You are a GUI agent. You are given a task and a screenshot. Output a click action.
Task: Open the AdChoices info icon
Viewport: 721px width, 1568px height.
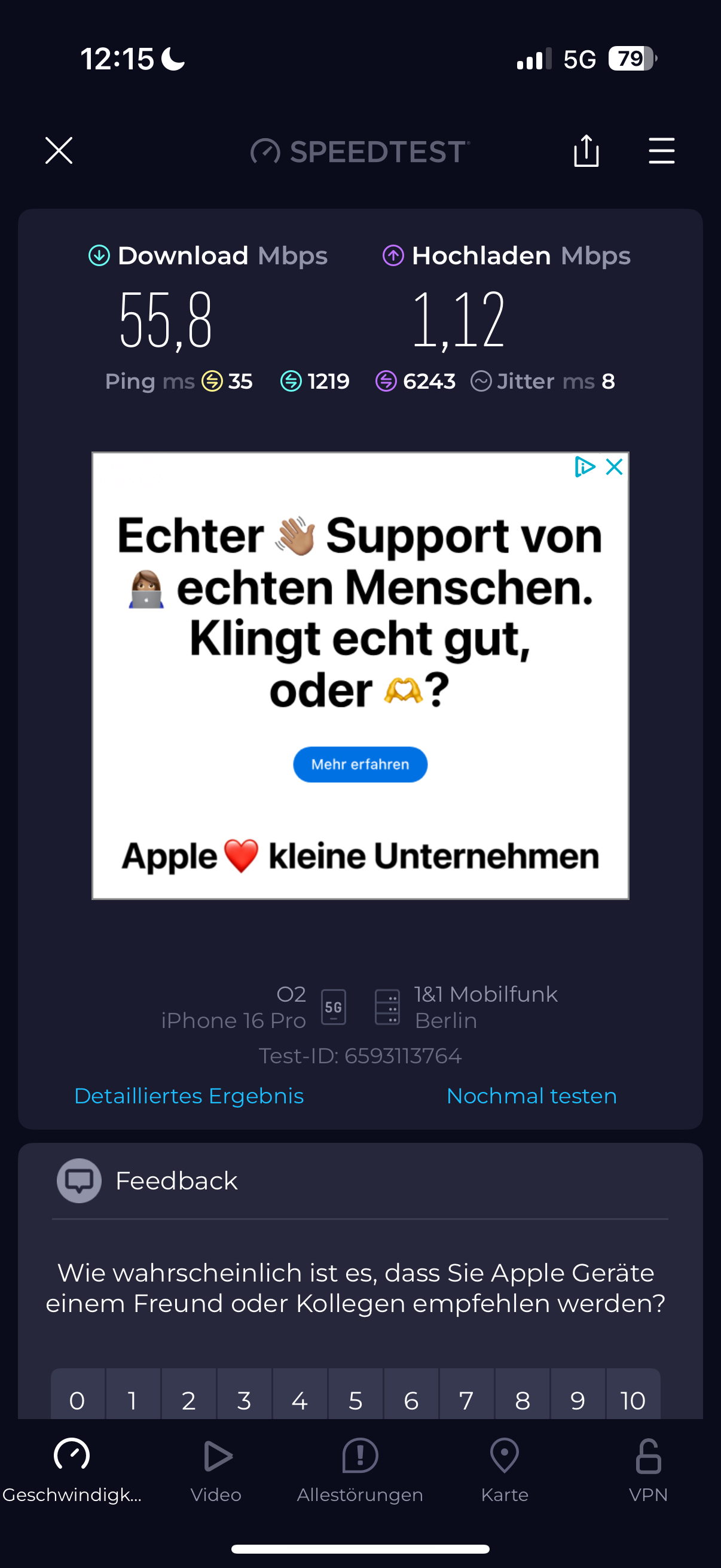coord(584,467)
